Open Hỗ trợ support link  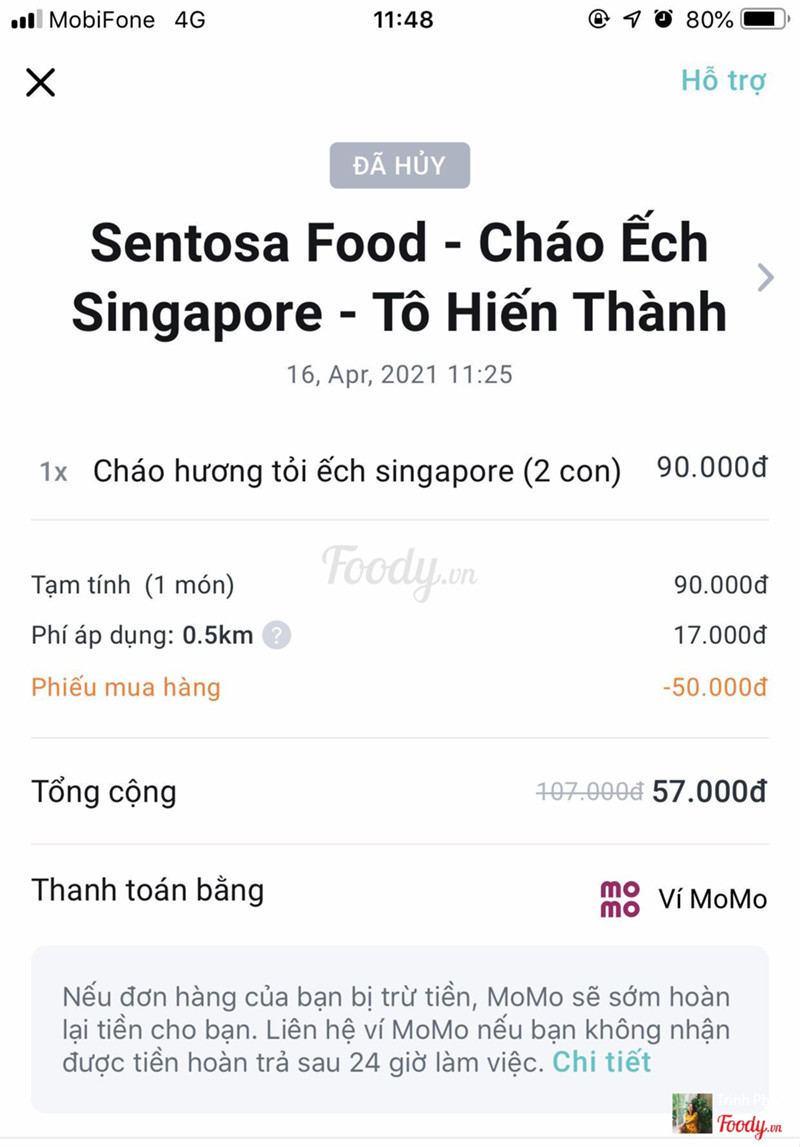coord(723,80)
